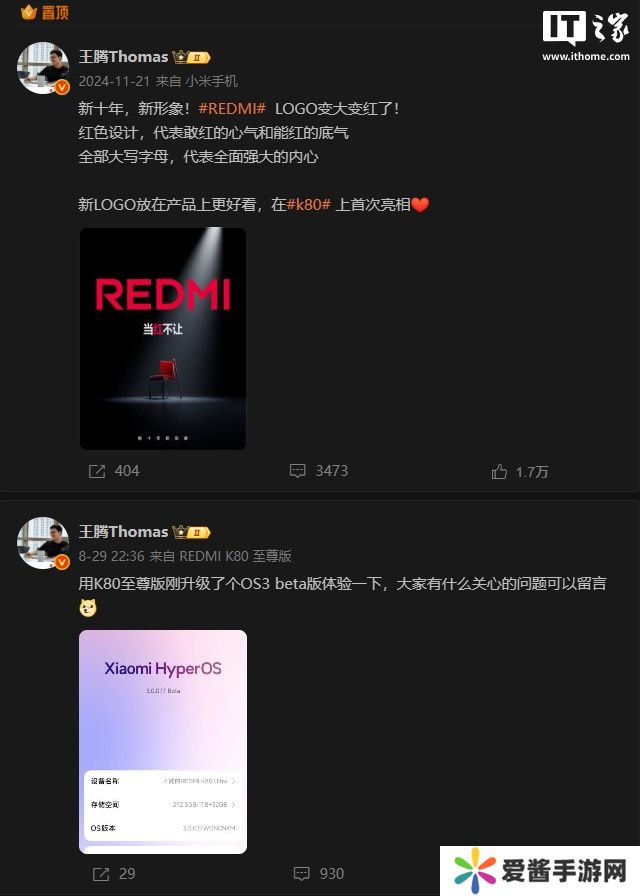The height and width of the screenshot is (896, 640).
Task: Open comments on the OS3 beta post
Action: click(x=318, y=873)
